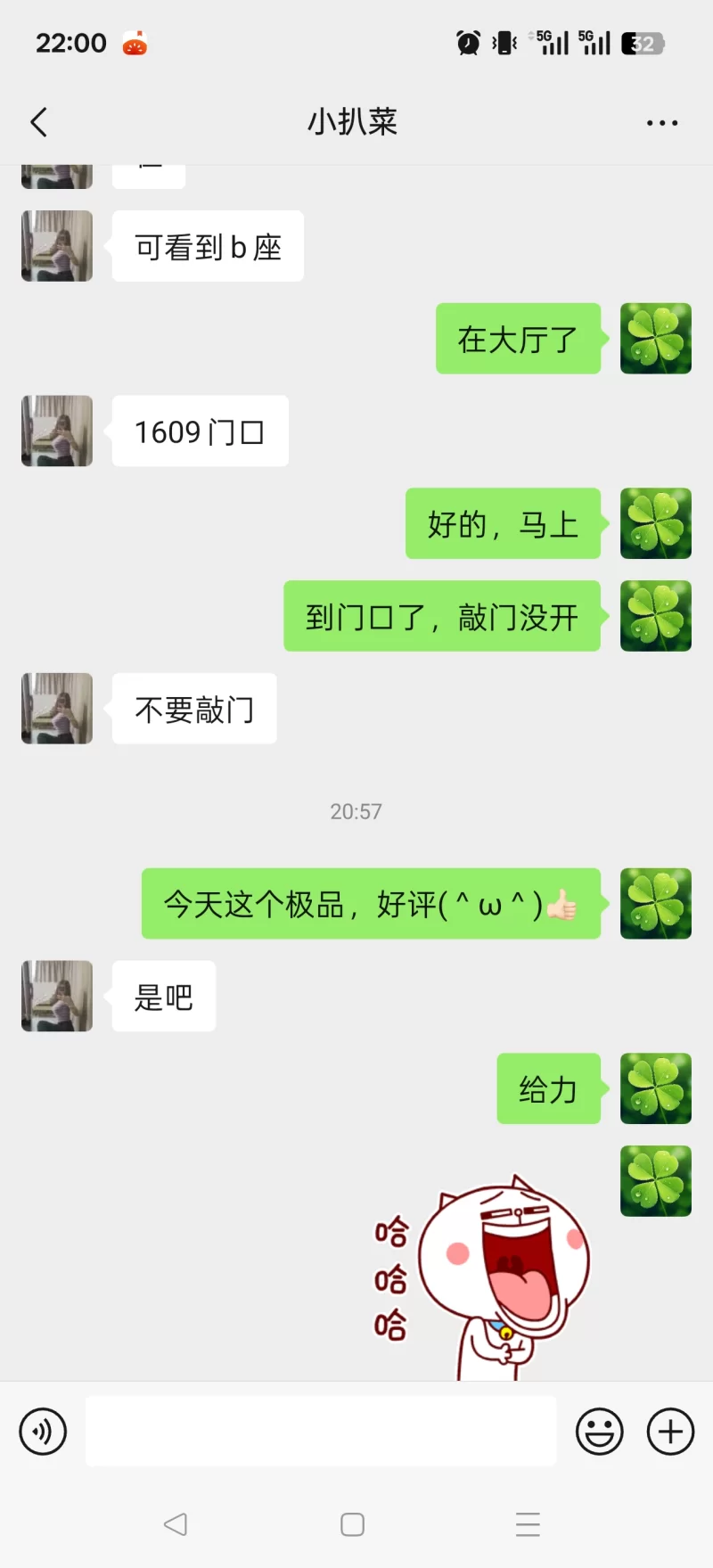Focus the message text field
The image size is (713, 1568).
321,1432
